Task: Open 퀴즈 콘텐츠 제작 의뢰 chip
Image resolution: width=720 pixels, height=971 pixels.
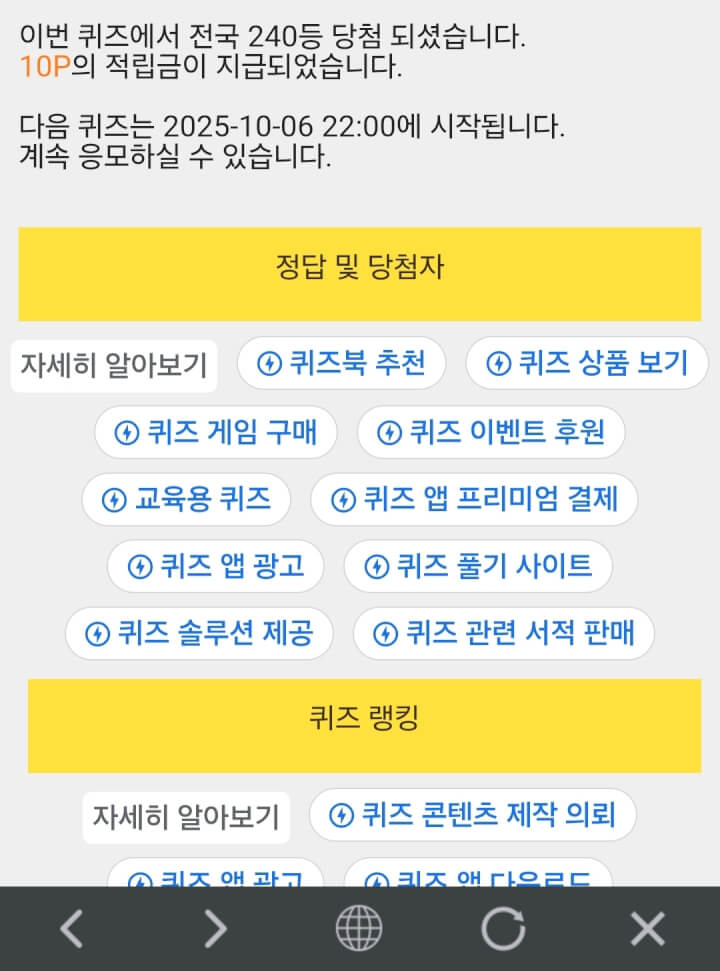Action: pos(472,815)
